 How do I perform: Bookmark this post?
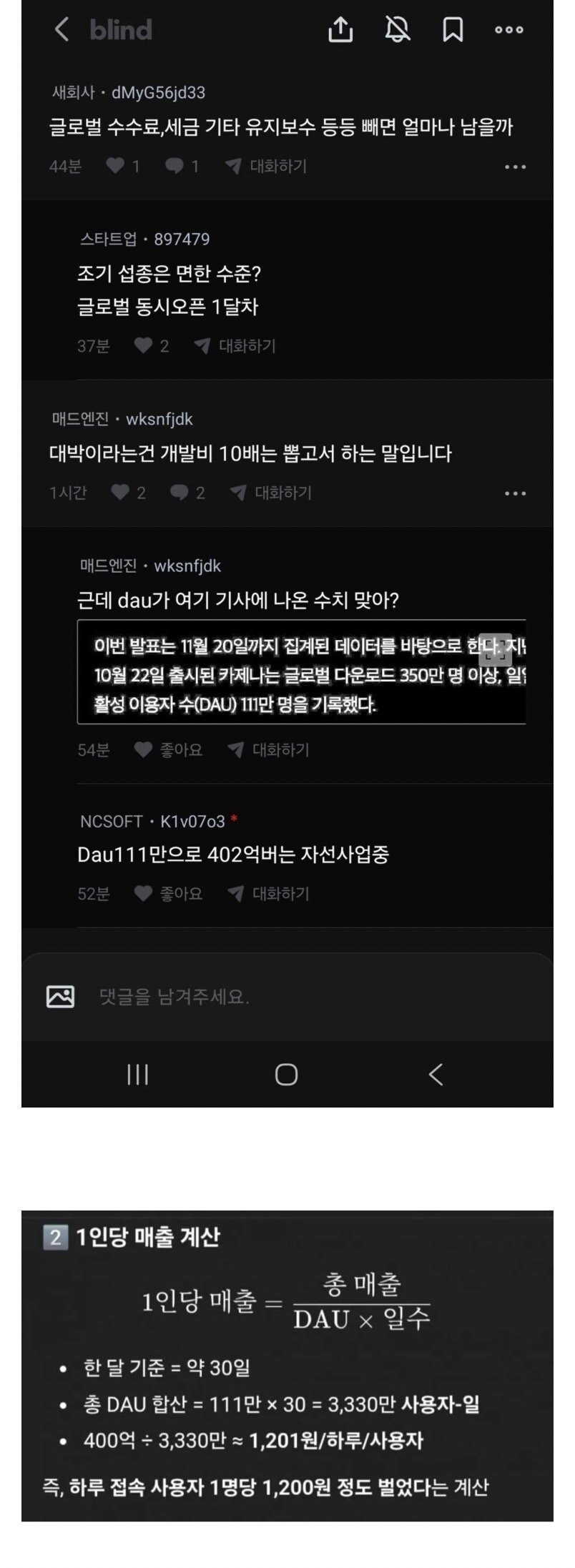coord(453,30)
